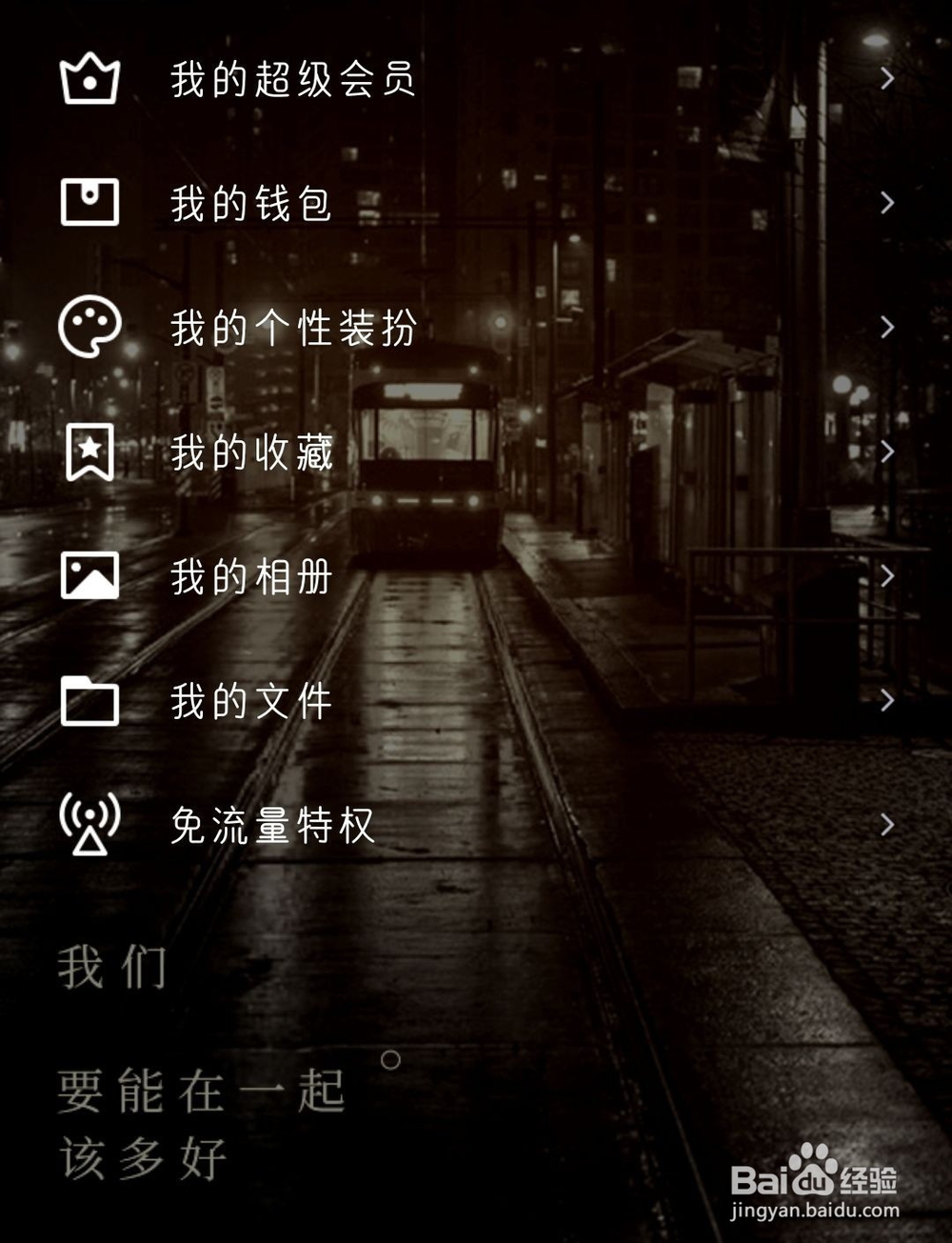The height and width of the screenshot is (1243, 952).
Task: Click the palette icon for 我的个性装扮
Action: [x=89, y=328]
